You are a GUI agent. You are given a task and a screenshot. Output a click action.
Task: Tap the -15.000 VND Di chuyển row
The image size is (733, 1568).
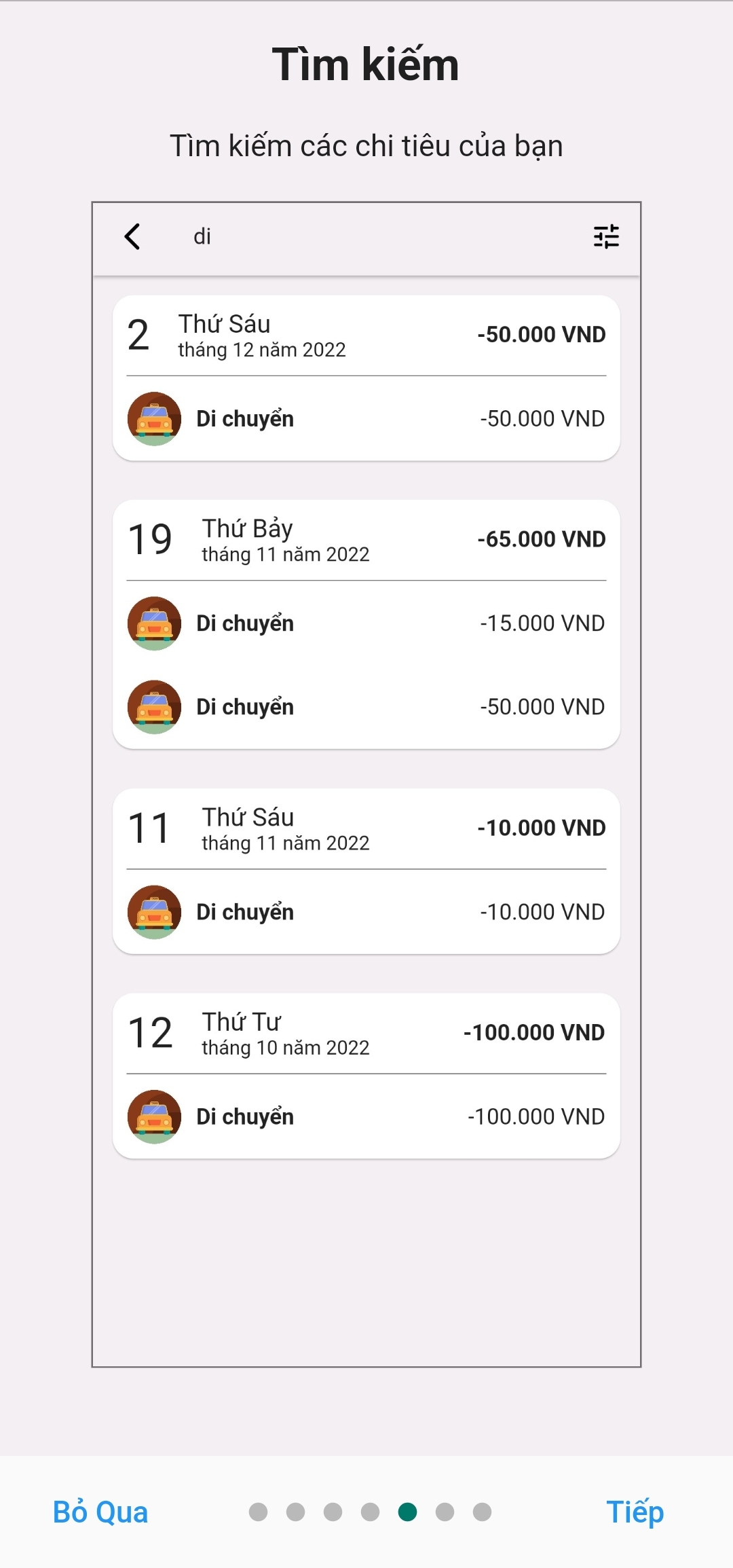pyautogui.click(x=366, y=623)
